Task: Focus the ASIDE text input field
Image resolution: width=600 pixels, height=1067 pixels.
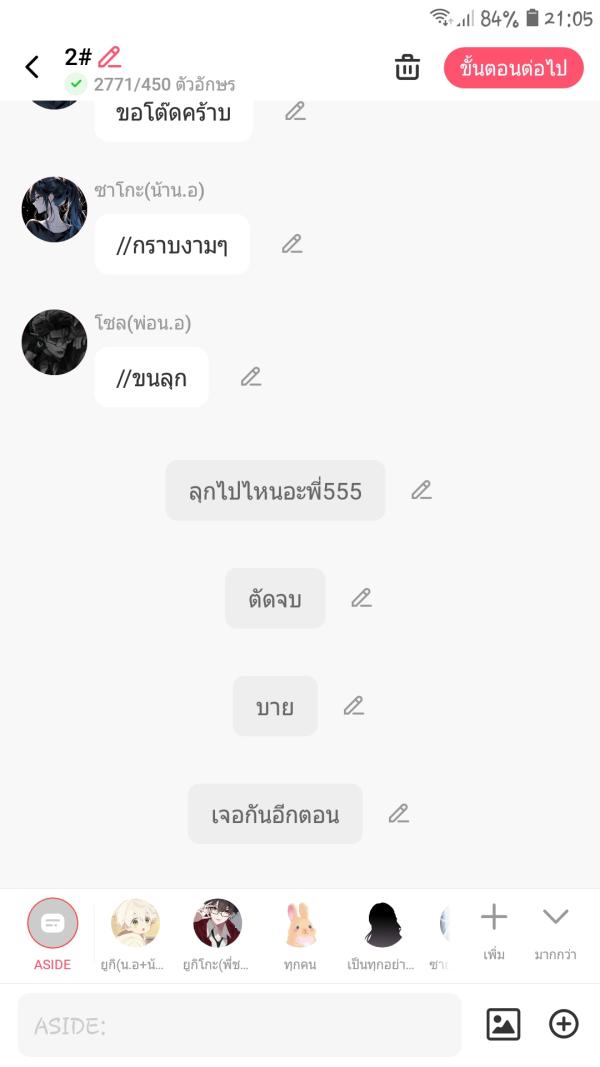Action: coord(239,1025)
